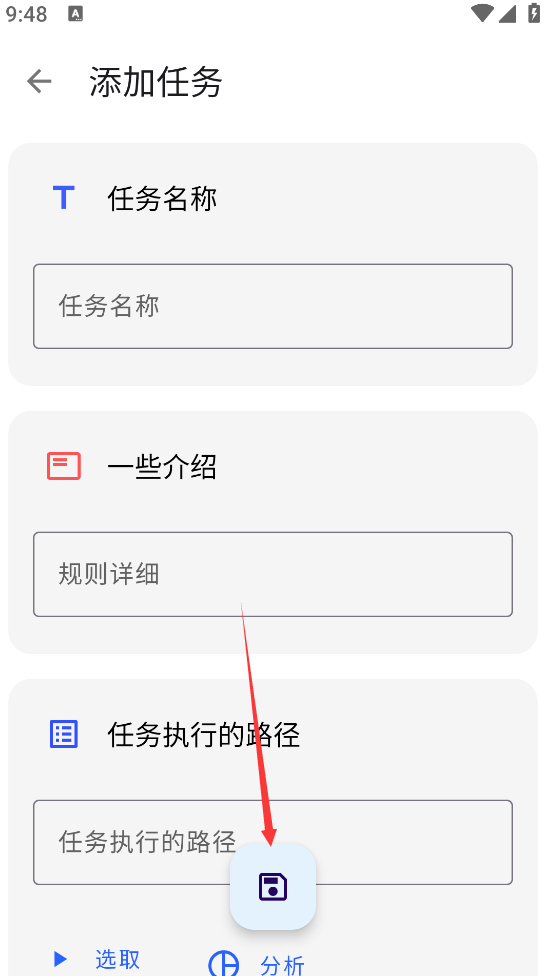Tap the 任务执行的路径 input box
Screen dimensions: 546x976
point(273,842)
